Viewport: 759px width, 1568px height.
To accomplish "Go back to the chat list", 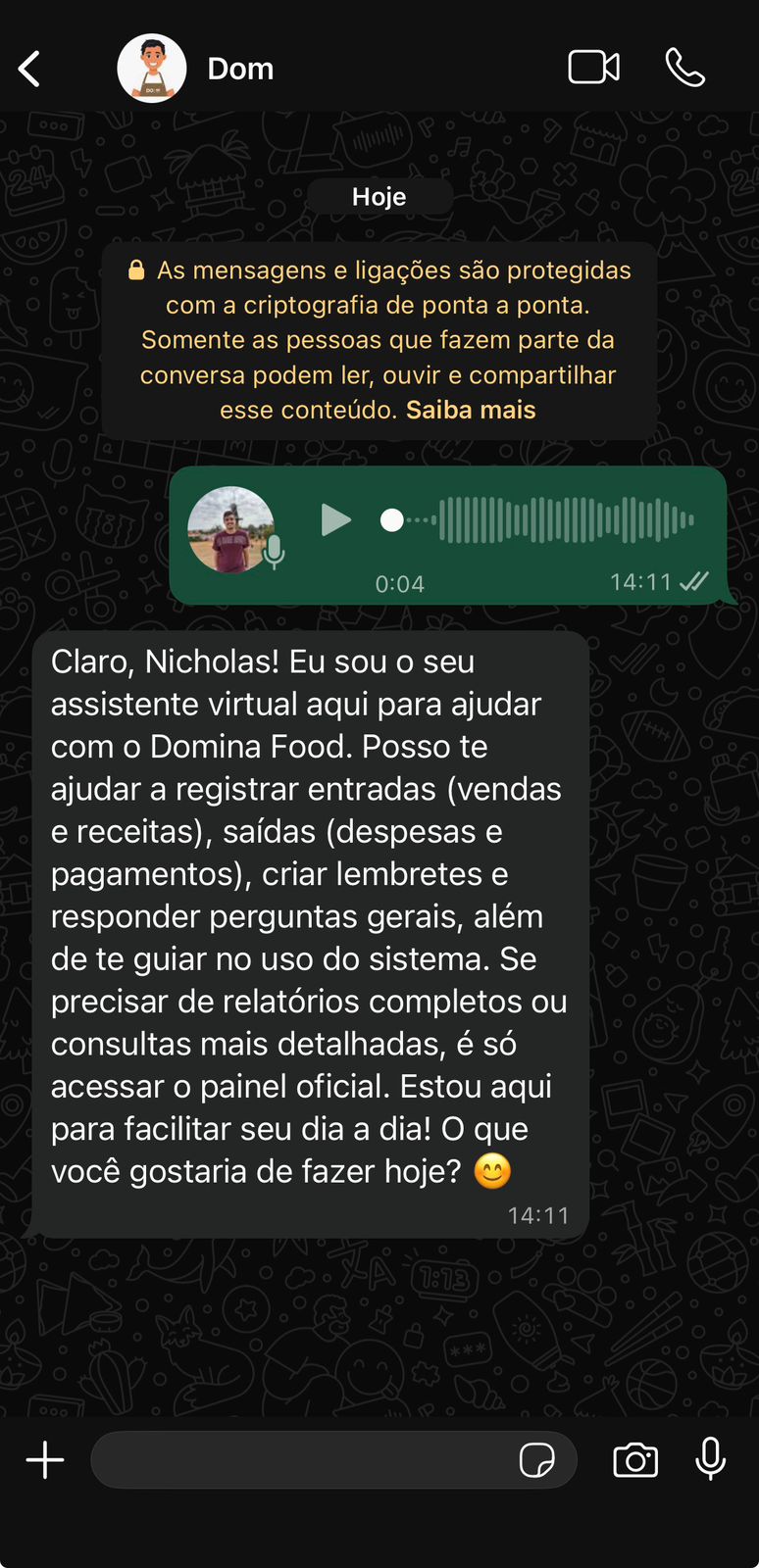I will pos(28,68).
